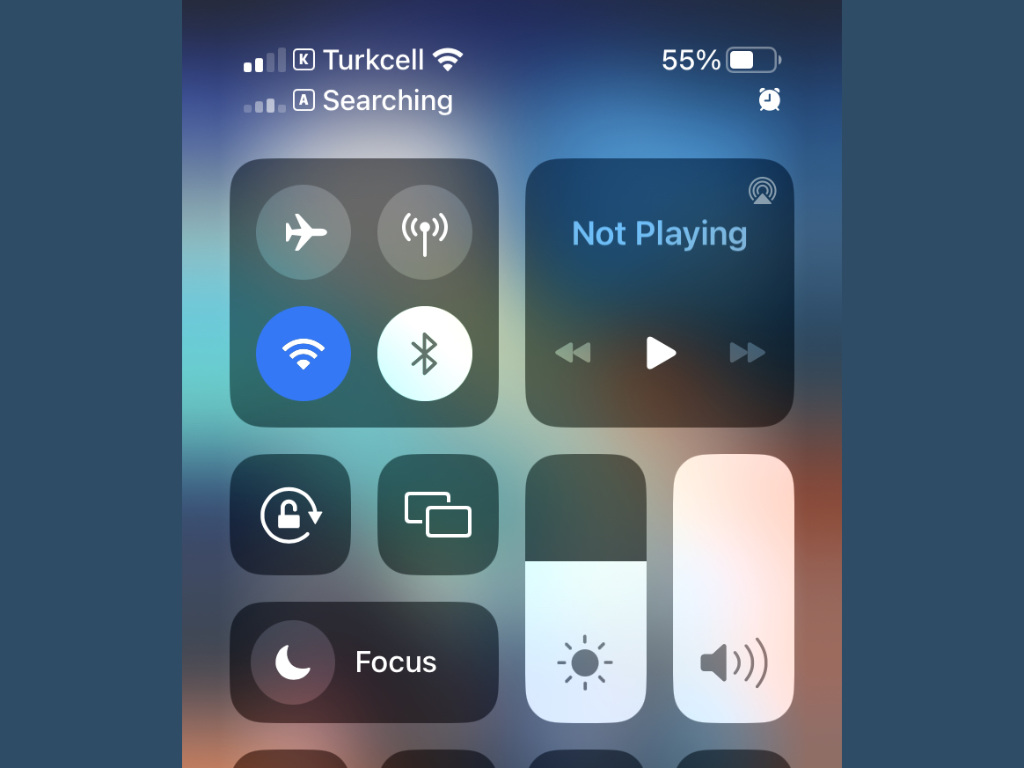Tap the volume slider
Image resolution: width=1024 pixels, height=768 pixels.
pyautogui.click(x=733, y=588)
